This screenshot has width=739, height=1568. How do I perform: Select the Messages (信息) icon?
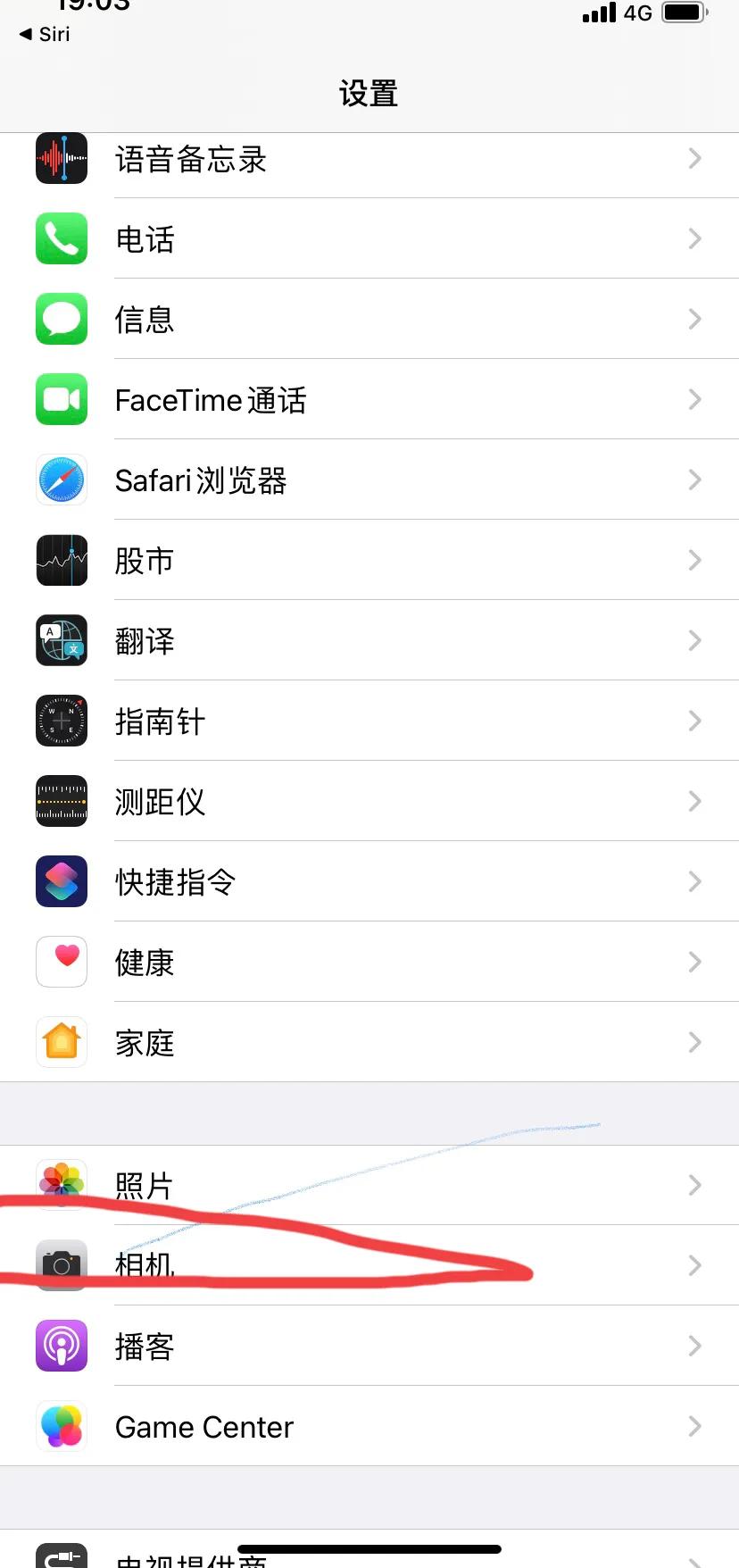click(61, 319)
